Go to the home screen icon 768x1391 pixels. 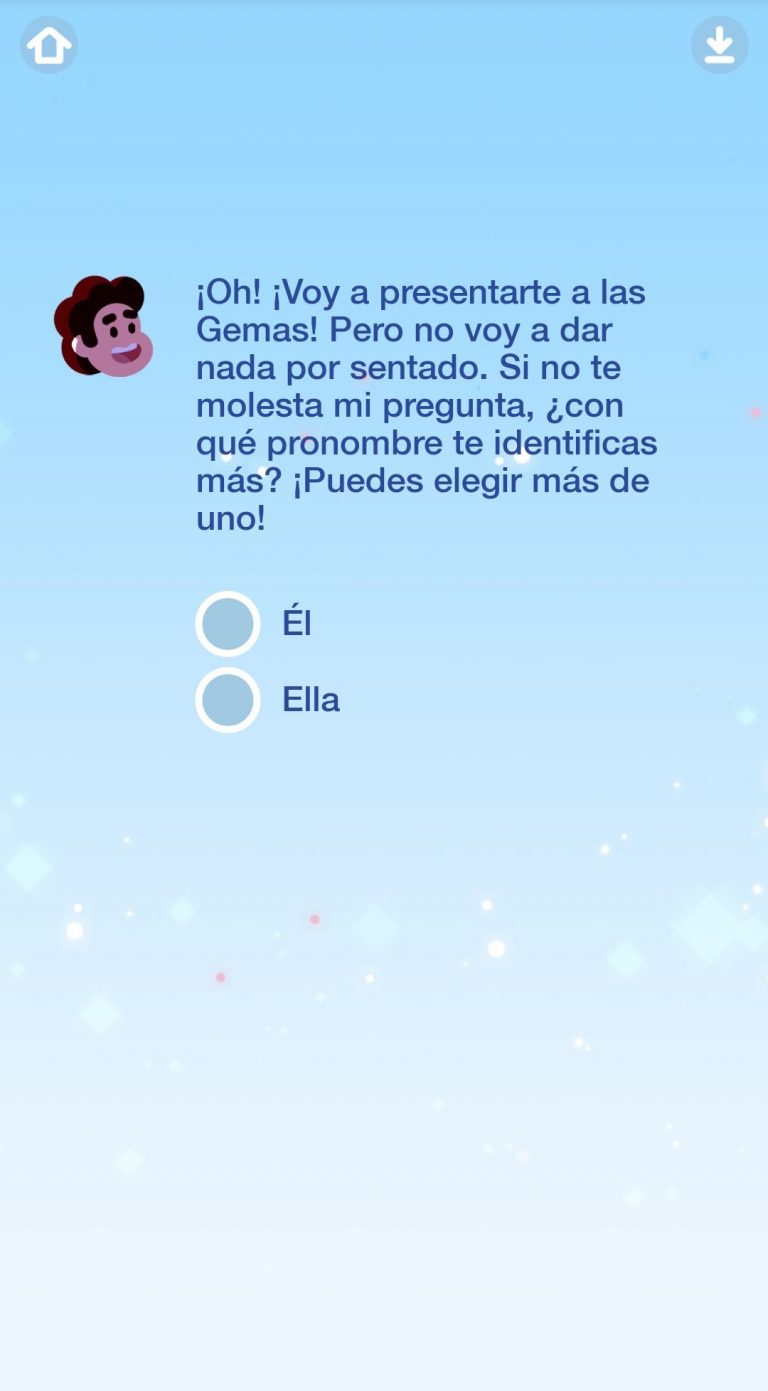click(x=49, y=45)
